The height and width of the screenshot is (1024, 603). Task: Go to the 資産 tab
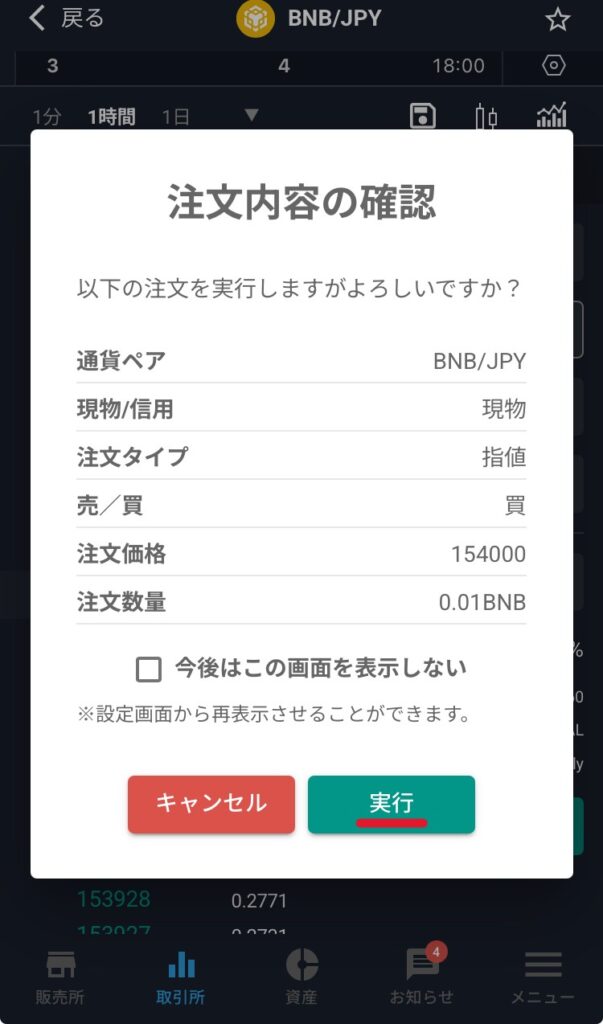[301, 977]
